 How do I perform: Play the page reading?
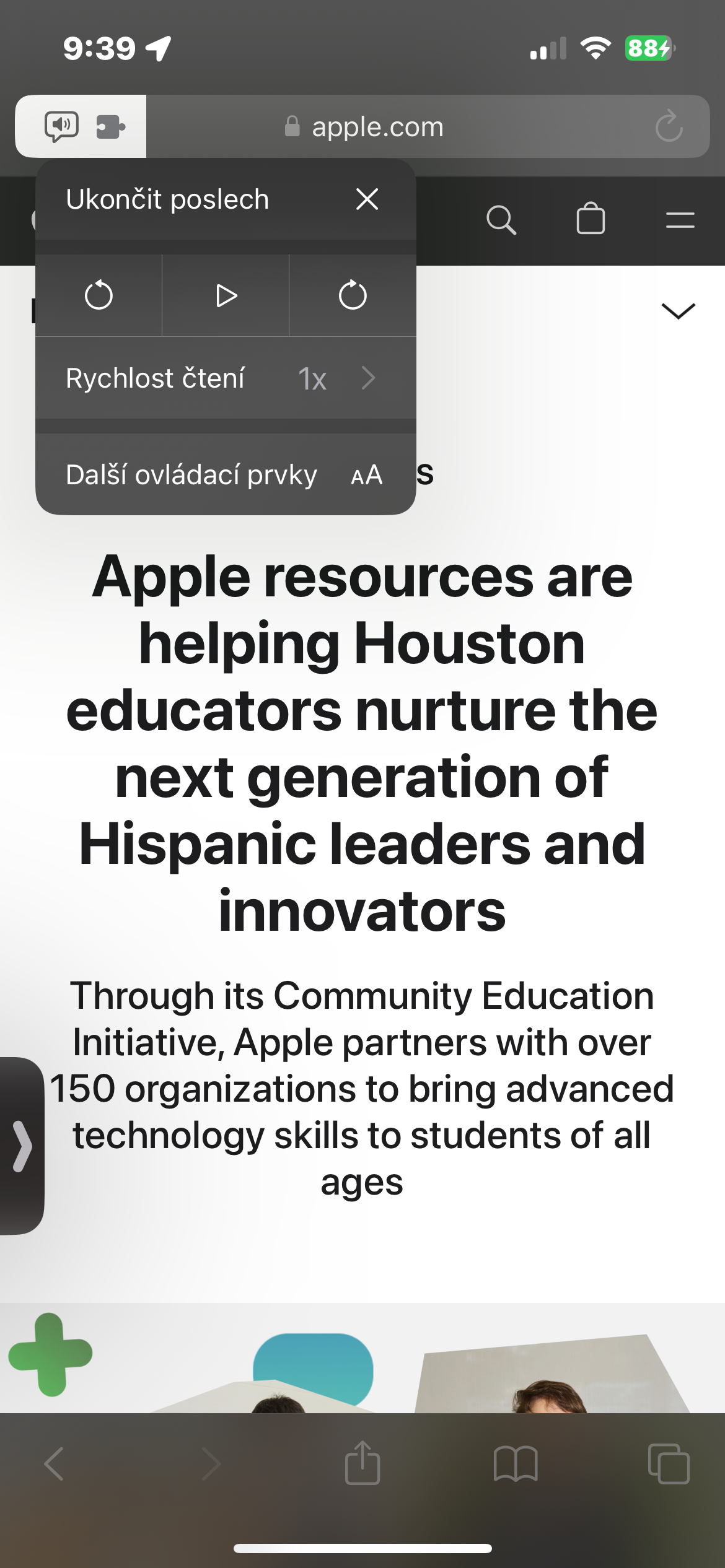[226, 295]
